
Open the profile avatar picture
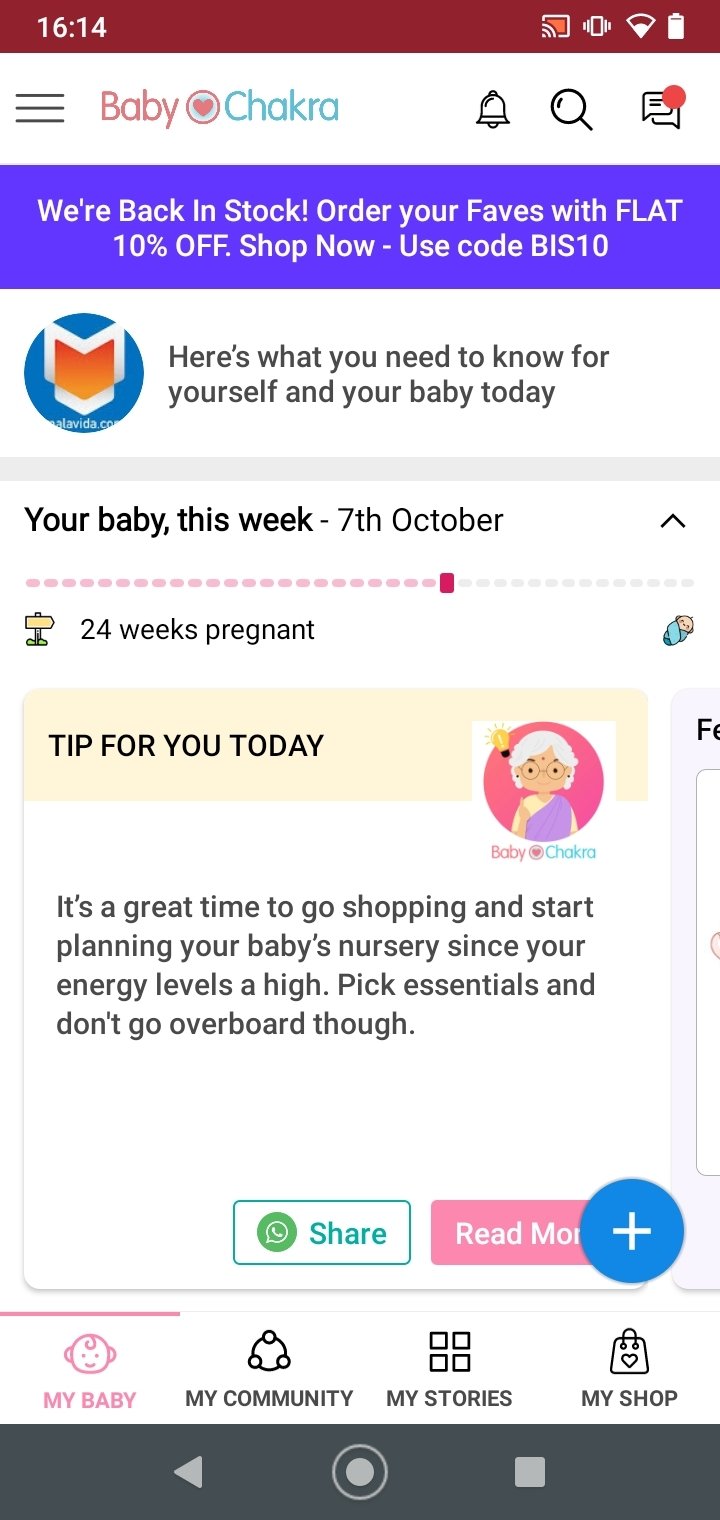point(84,373)
